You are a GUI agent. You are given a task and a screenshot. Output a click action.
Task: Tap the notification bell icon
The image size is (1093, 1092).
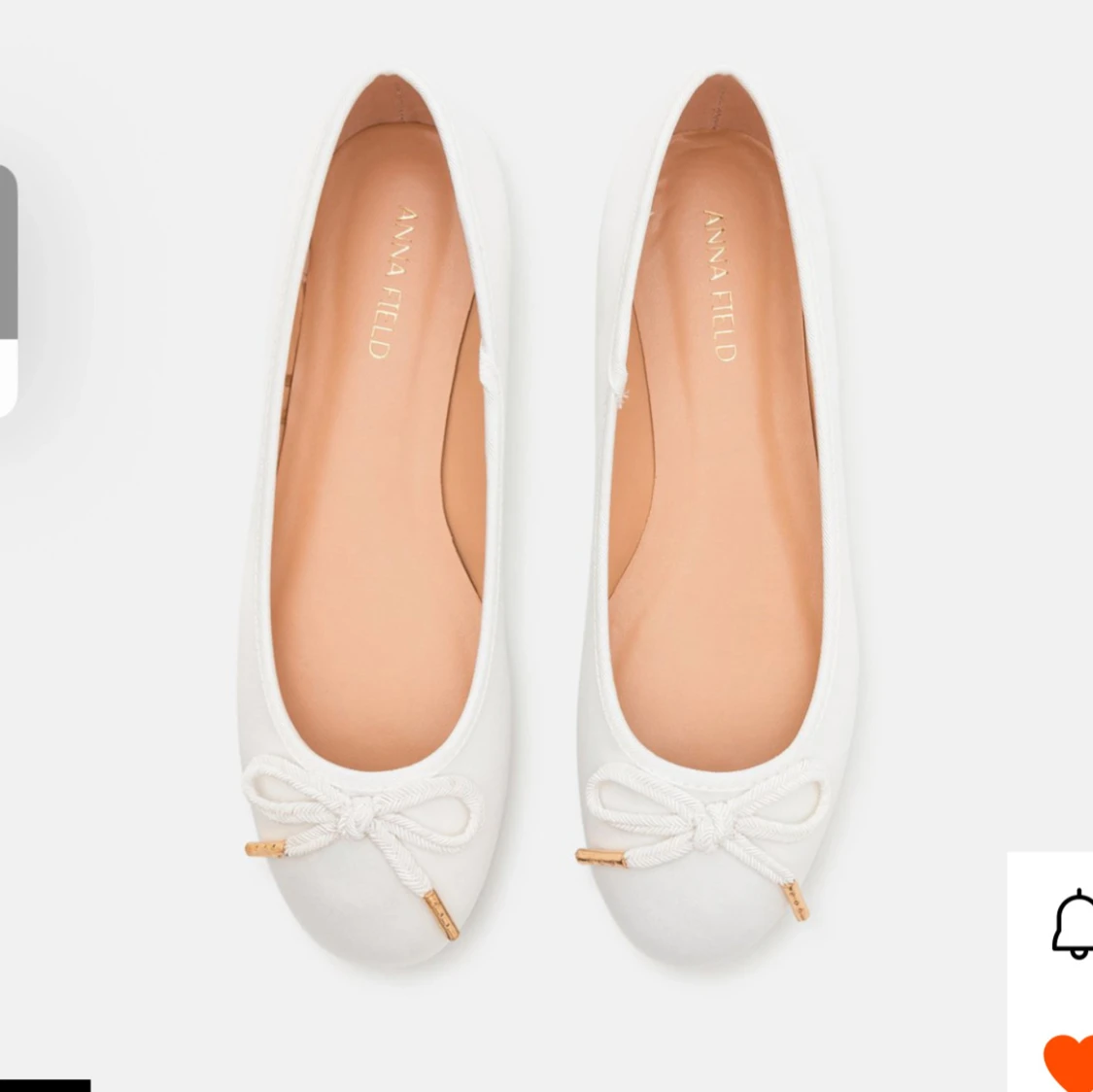(x=1073, y=924)
